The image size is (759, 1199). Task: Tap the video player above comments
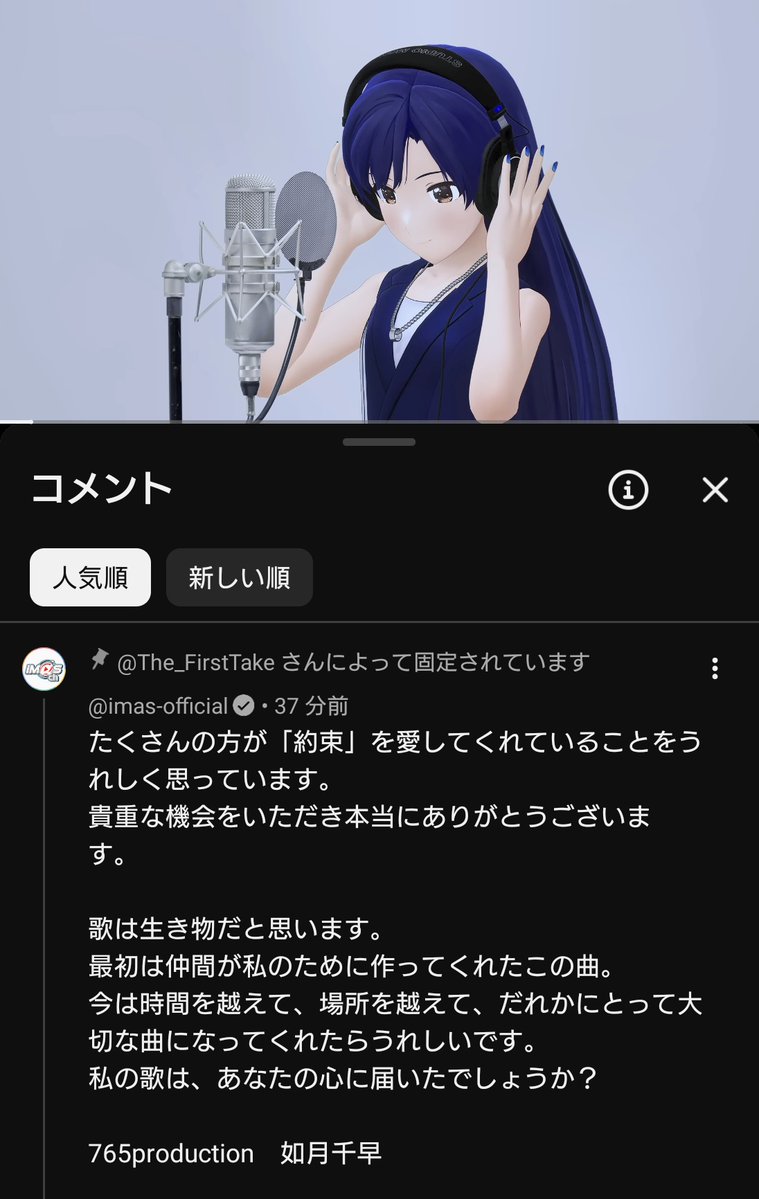click(379, 210)
